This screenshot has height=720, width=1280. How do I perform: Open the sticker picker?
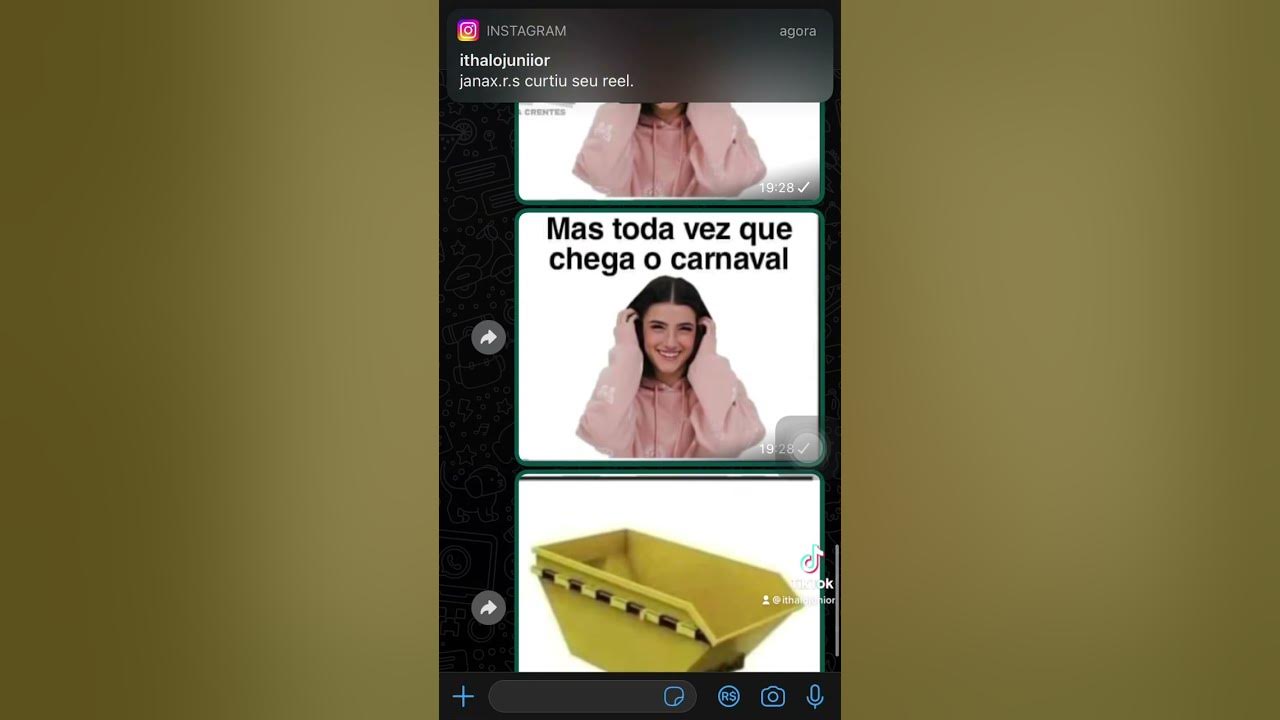click(x=674, y=696)
